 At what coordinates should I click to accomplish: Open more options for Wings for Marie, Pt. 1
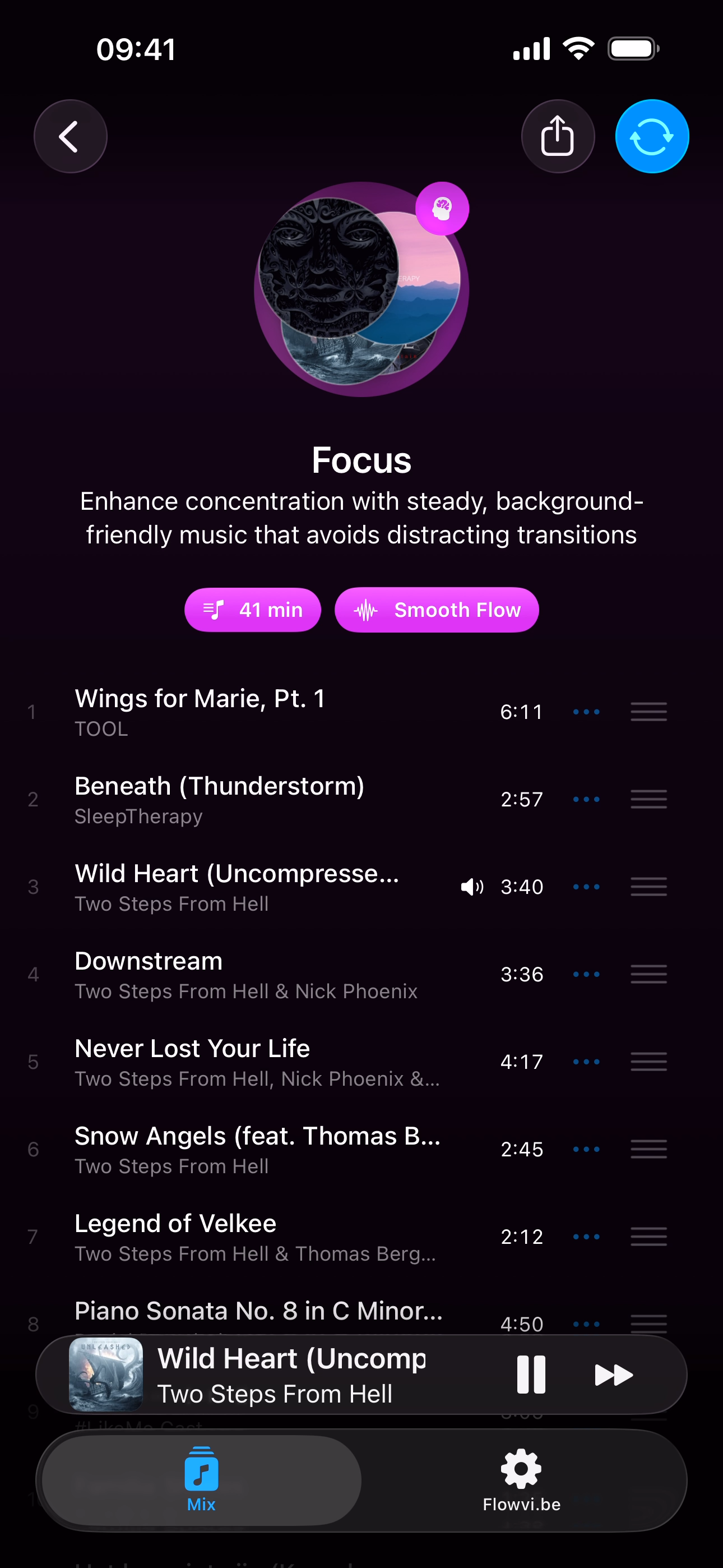pyautogui.click(x=586, y=712)
